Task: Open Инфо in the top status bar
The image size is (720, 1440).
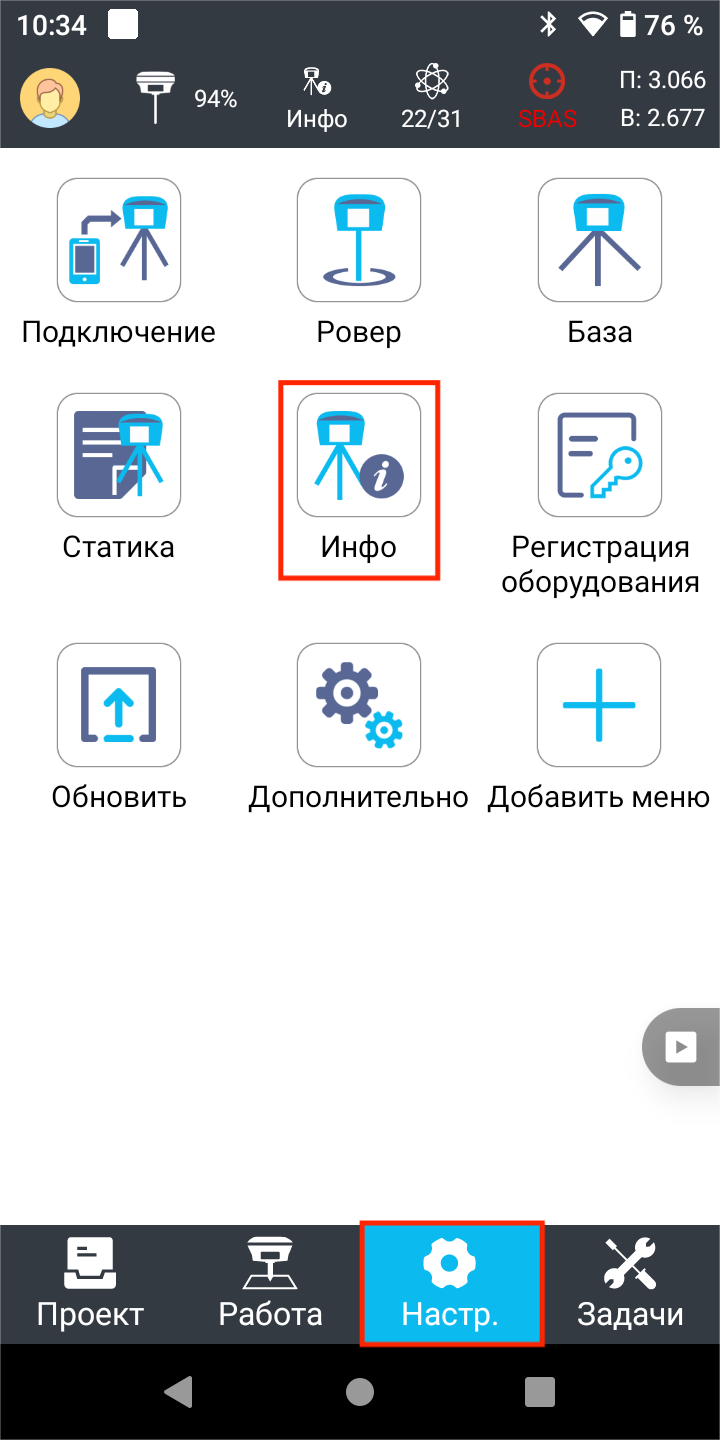Action: coord(317,98)
